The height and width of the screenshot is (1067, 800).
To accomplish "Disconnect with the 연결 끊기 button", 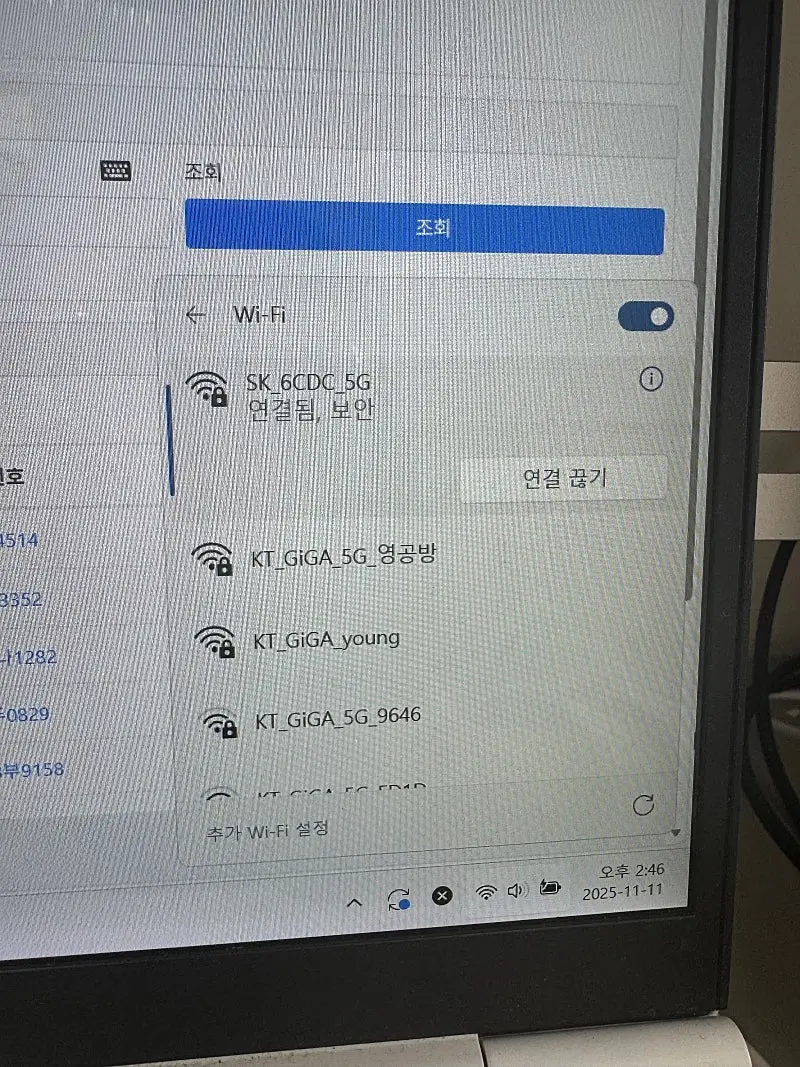I will pyautogui.click(x=564, y=478).
